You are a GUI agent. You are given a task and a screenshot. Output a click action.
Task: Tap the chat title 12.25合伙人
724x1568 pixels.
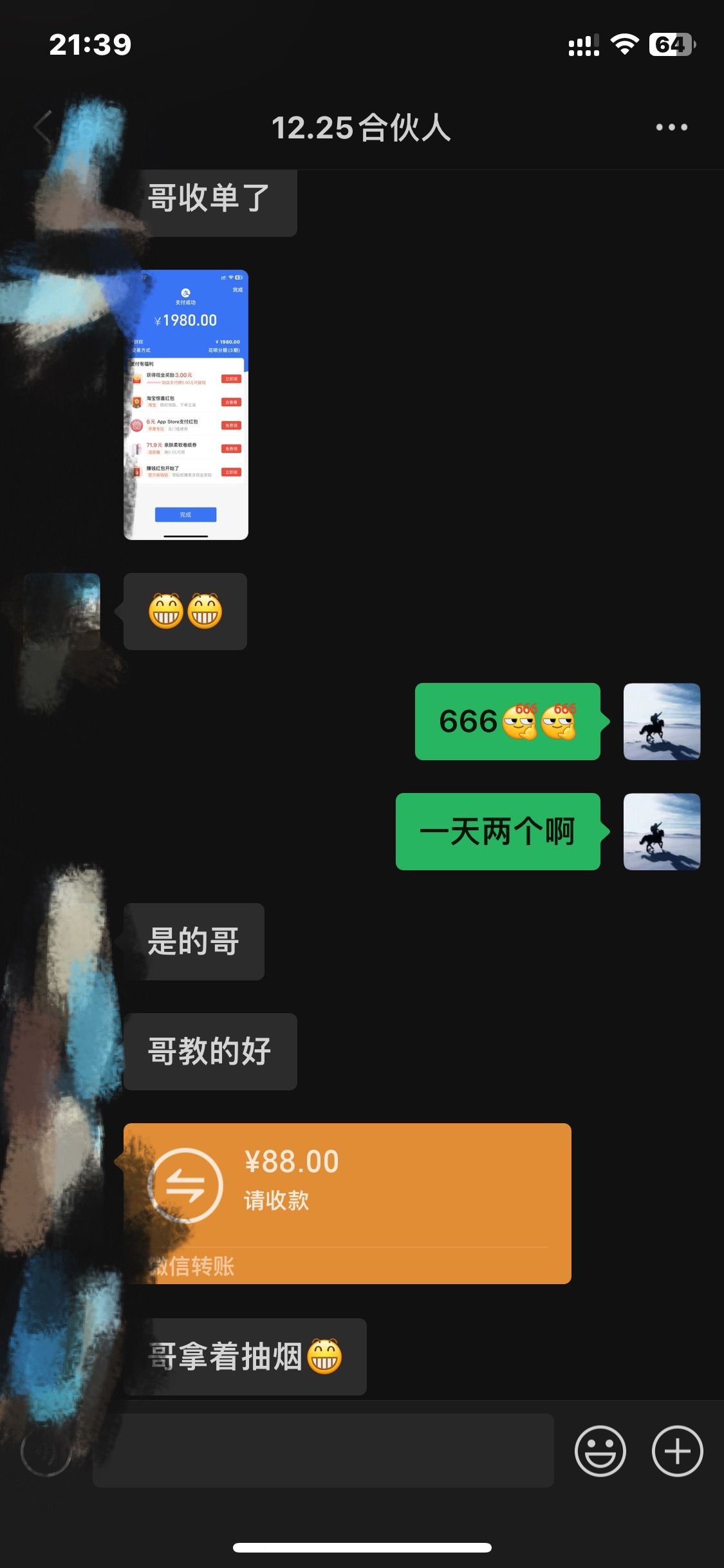pos(362,126)
